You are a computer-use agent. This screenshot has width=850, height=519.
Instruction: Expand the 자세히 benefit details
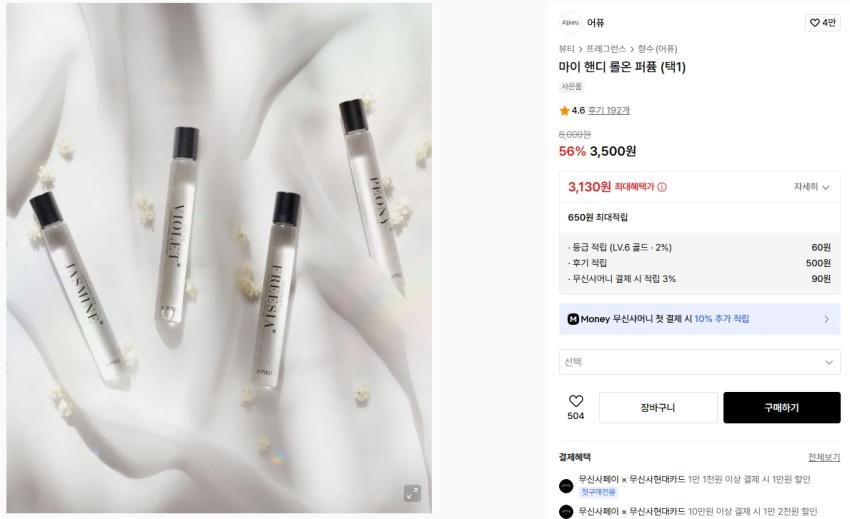pyautogui.click(x=812, y=187)
